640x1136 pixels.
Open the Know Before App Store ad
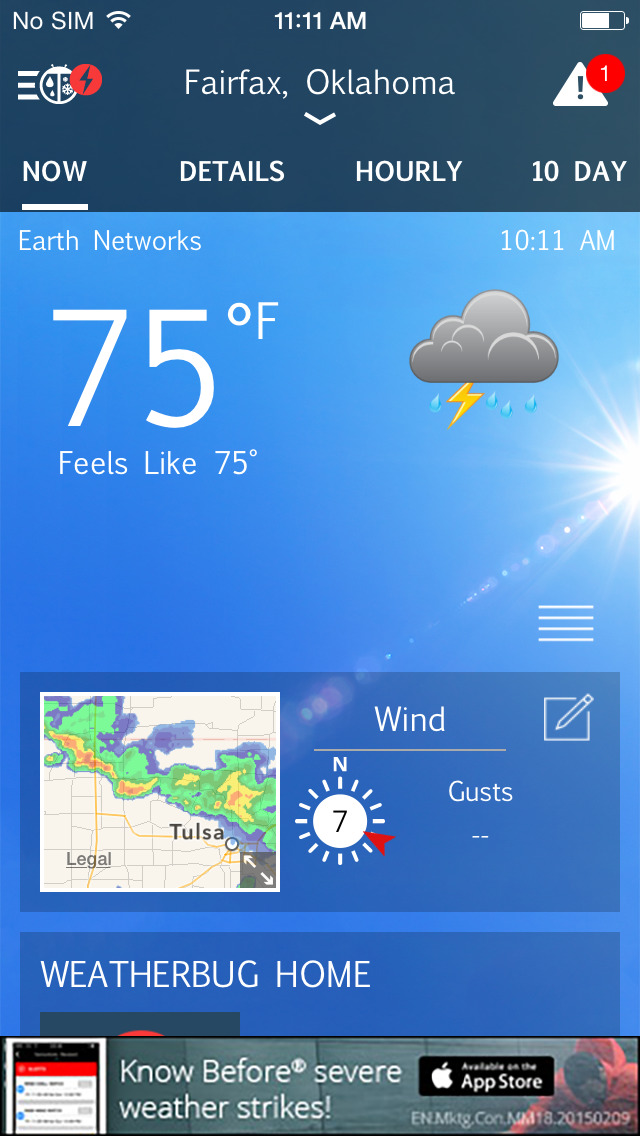point(320,1086)
